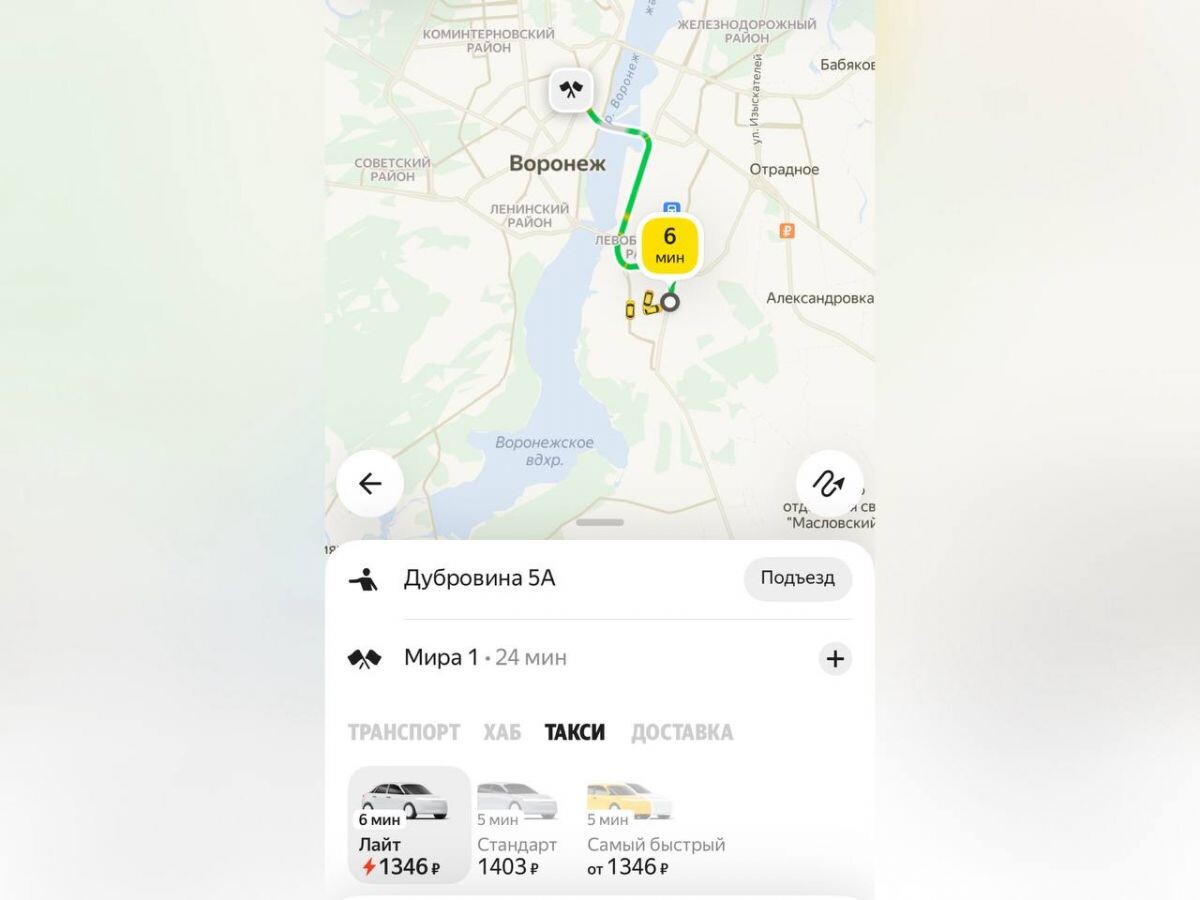Image resolution: width=1200 pixels, height=900 pixels.
Task: Switch to the Хаб tab
Action: [502, 732]
